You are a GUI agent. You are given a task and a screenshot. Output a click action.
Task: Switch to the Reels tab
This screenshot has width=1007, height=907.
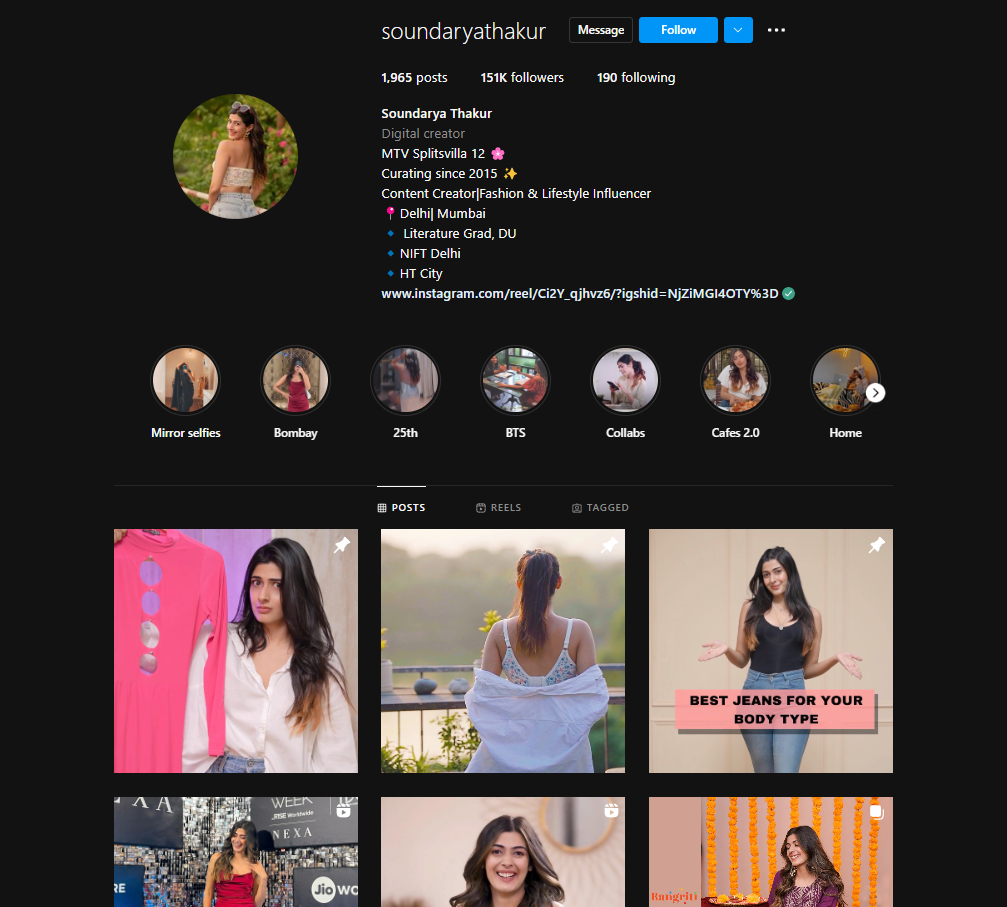[x=498, y=507]
